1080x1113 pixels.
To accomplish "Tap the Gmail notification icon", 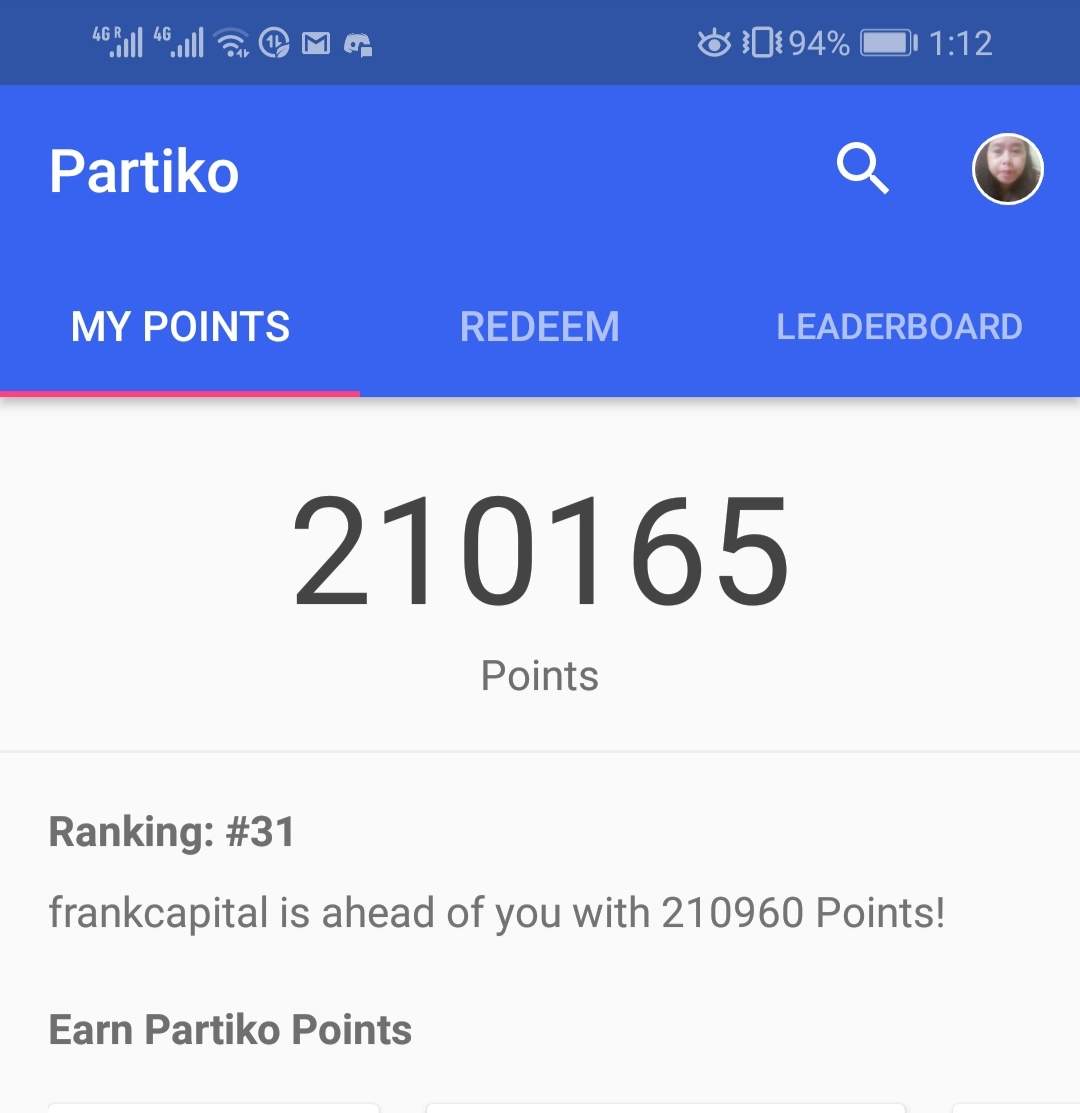I will [315, 43].
